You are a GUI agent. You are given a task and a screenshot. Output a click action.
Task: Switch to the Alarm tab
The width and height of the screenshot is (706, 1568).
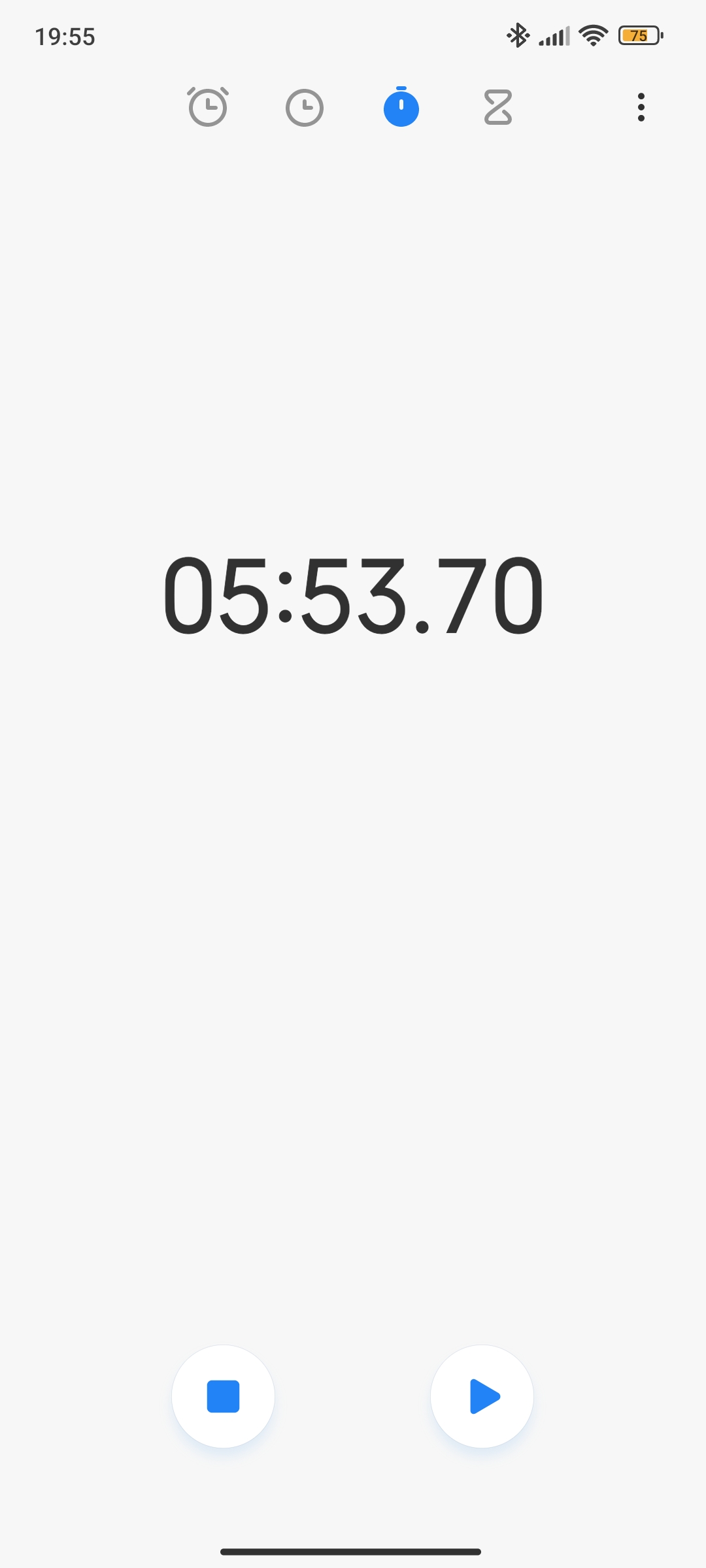(208, 107)
